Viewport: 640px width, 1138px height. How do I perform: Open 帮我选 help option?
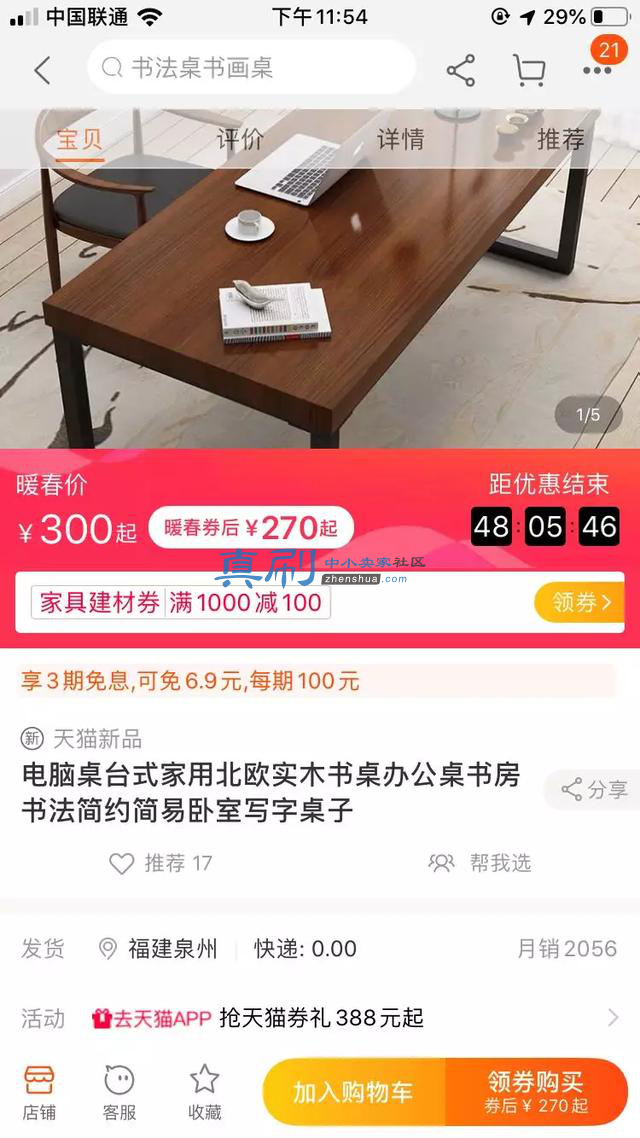480,863
